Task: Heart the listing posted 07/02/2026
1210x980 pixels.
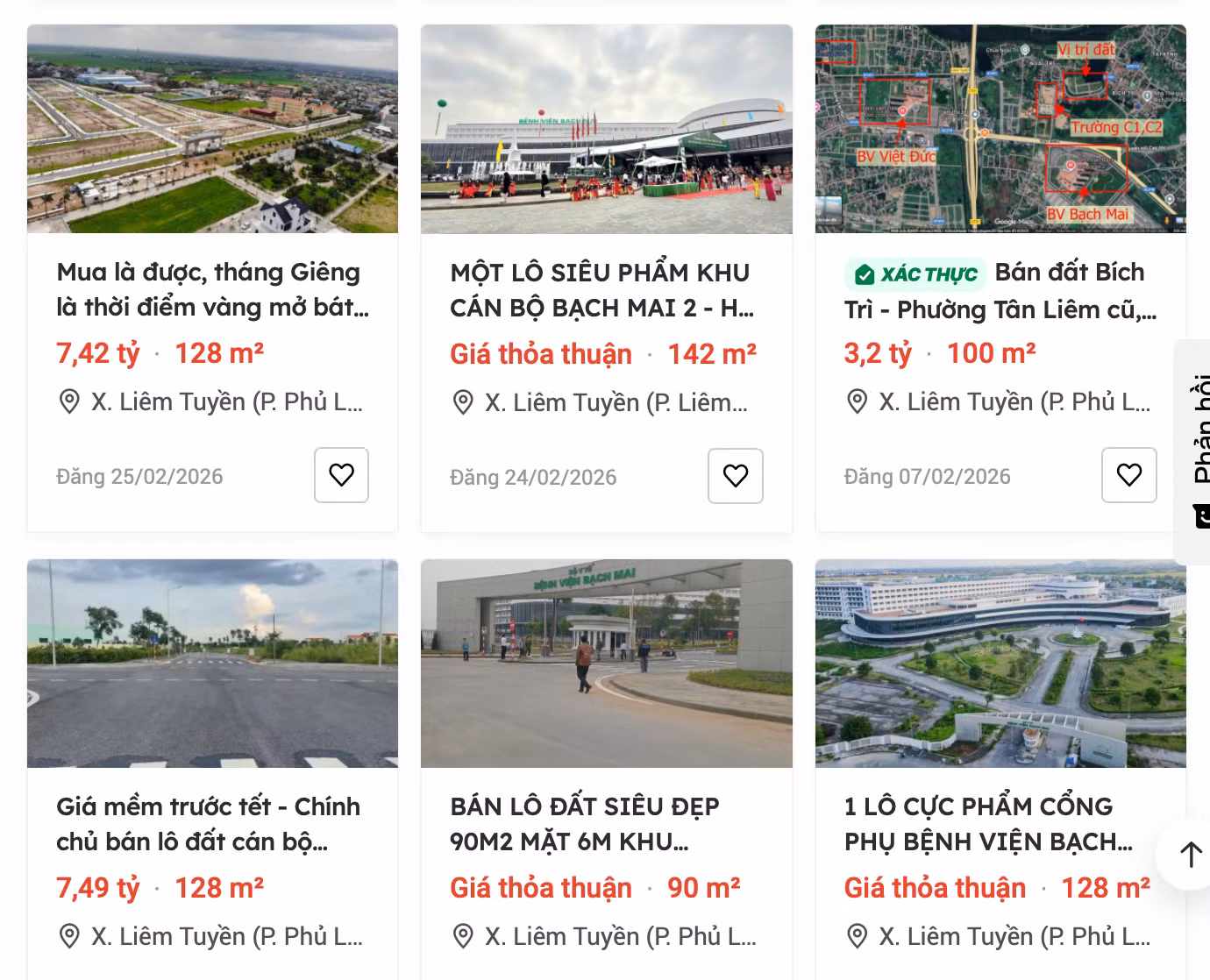Action: tap(1128, 475)
